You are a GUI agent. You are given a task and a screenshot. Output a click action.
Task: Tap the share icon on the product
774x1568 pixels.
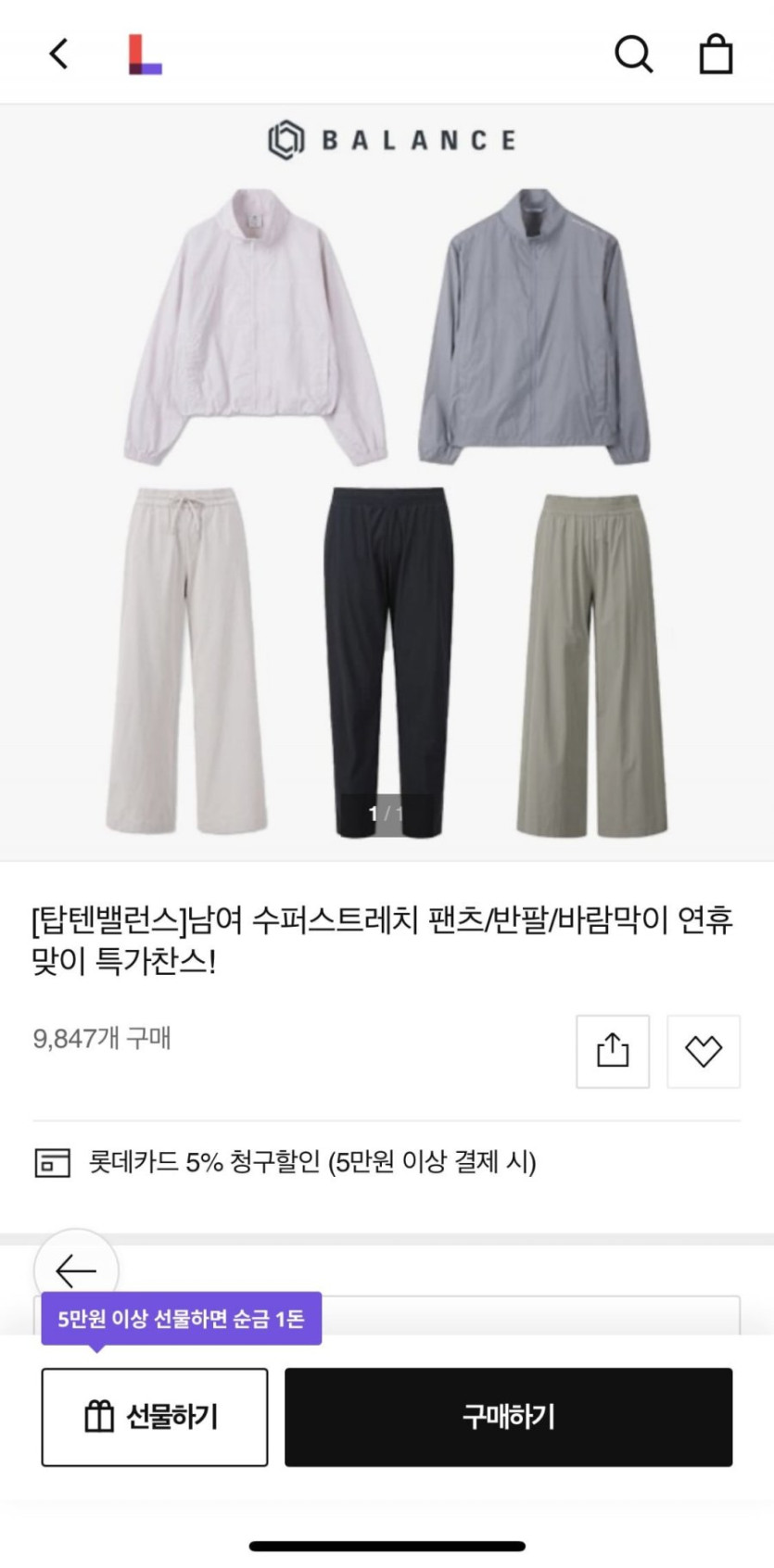point(613,1050)
